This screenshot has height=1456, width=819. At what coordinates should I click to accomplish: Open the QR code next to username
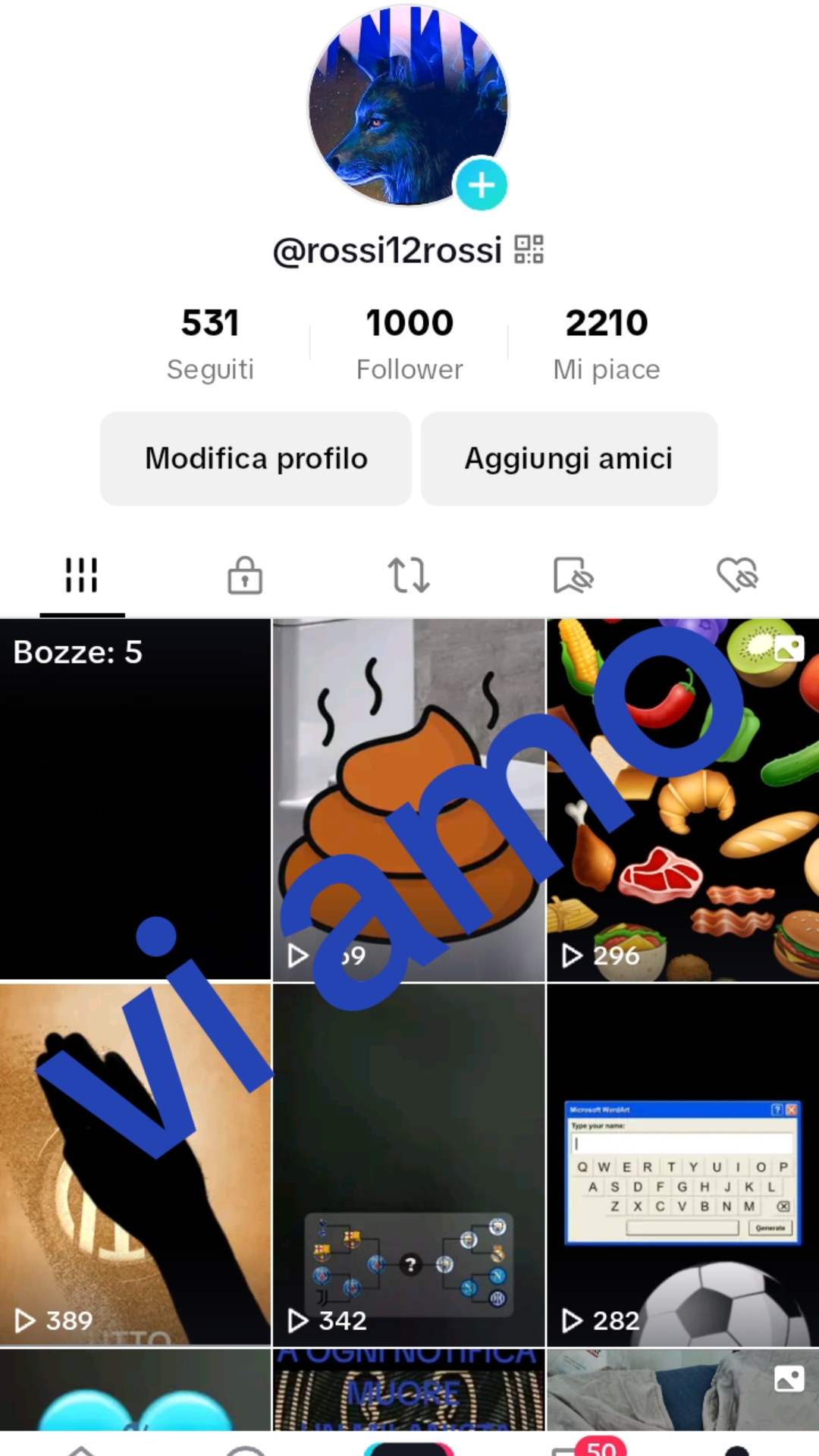[x=529, y=249]
